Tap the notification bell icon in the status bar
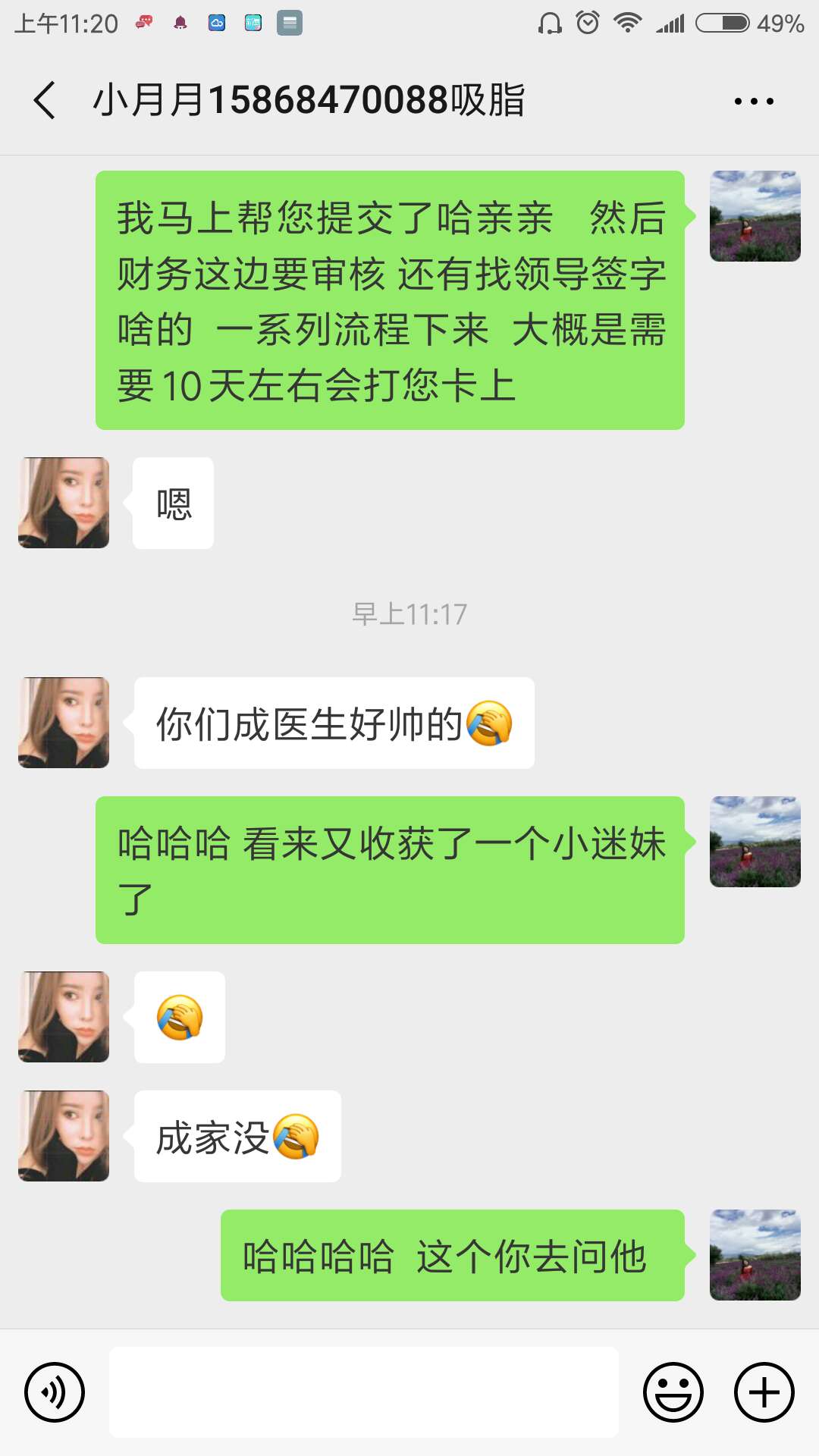The height and width of the screenshot is (1456, 819). tap(180, 22)
